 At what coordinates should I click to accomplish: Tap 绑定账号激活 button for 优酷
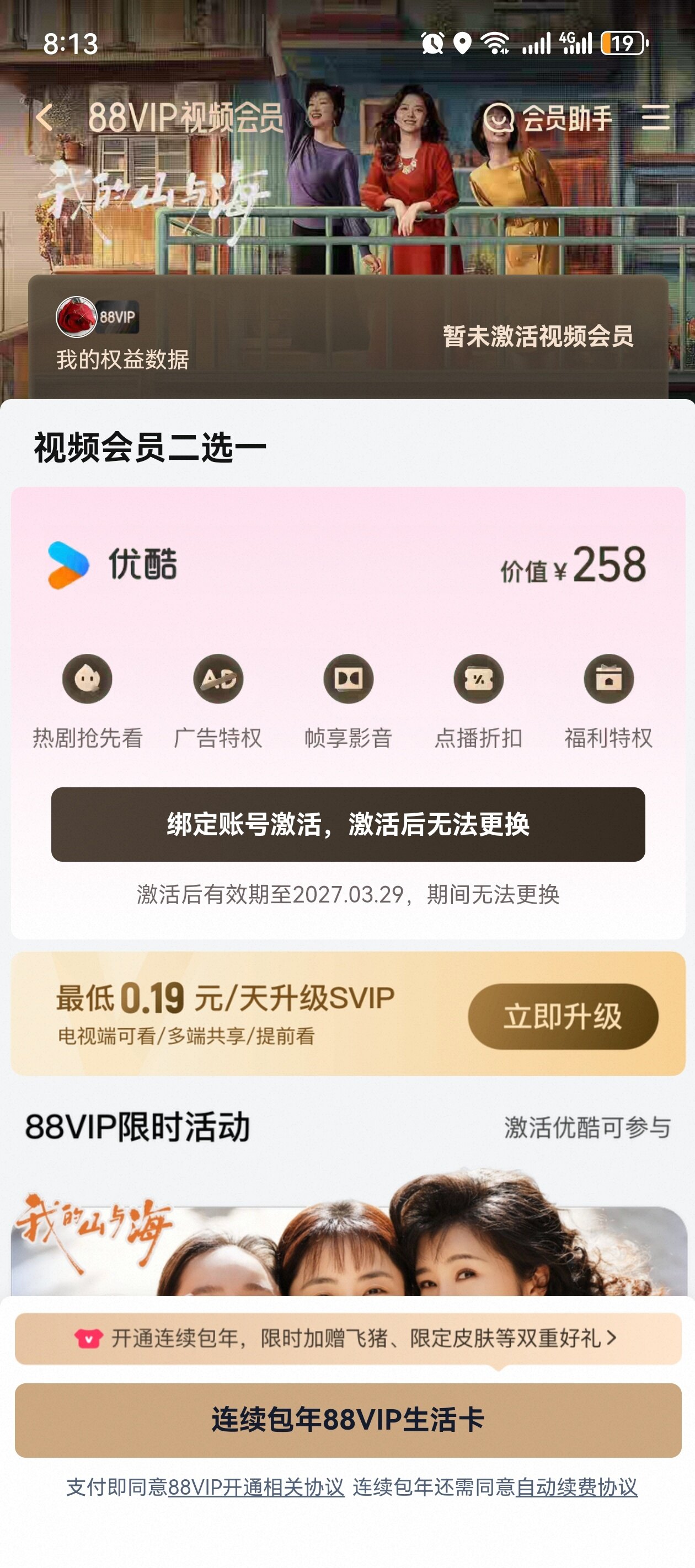point(348,824)
